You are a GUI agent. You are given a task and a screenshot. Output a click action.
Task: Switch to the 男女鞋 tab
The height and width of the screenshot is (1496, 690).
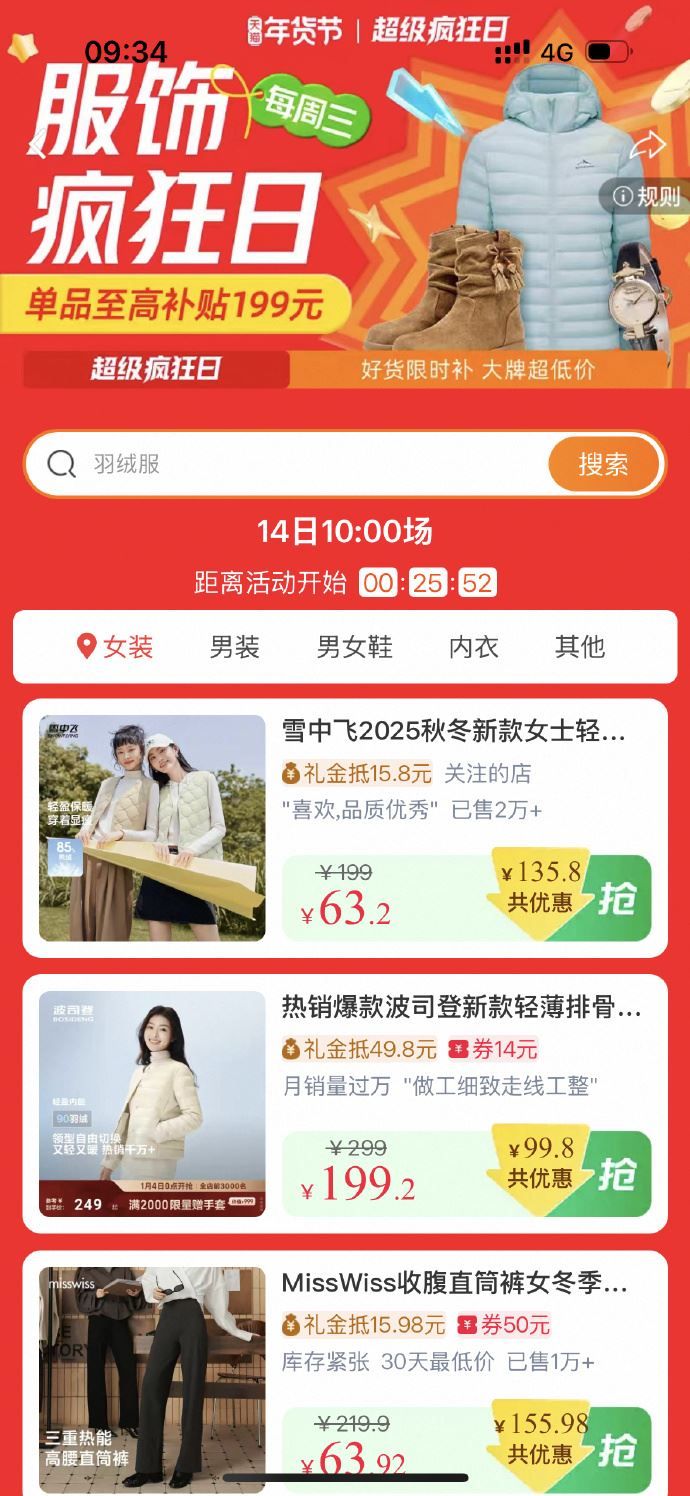[355, 647]
